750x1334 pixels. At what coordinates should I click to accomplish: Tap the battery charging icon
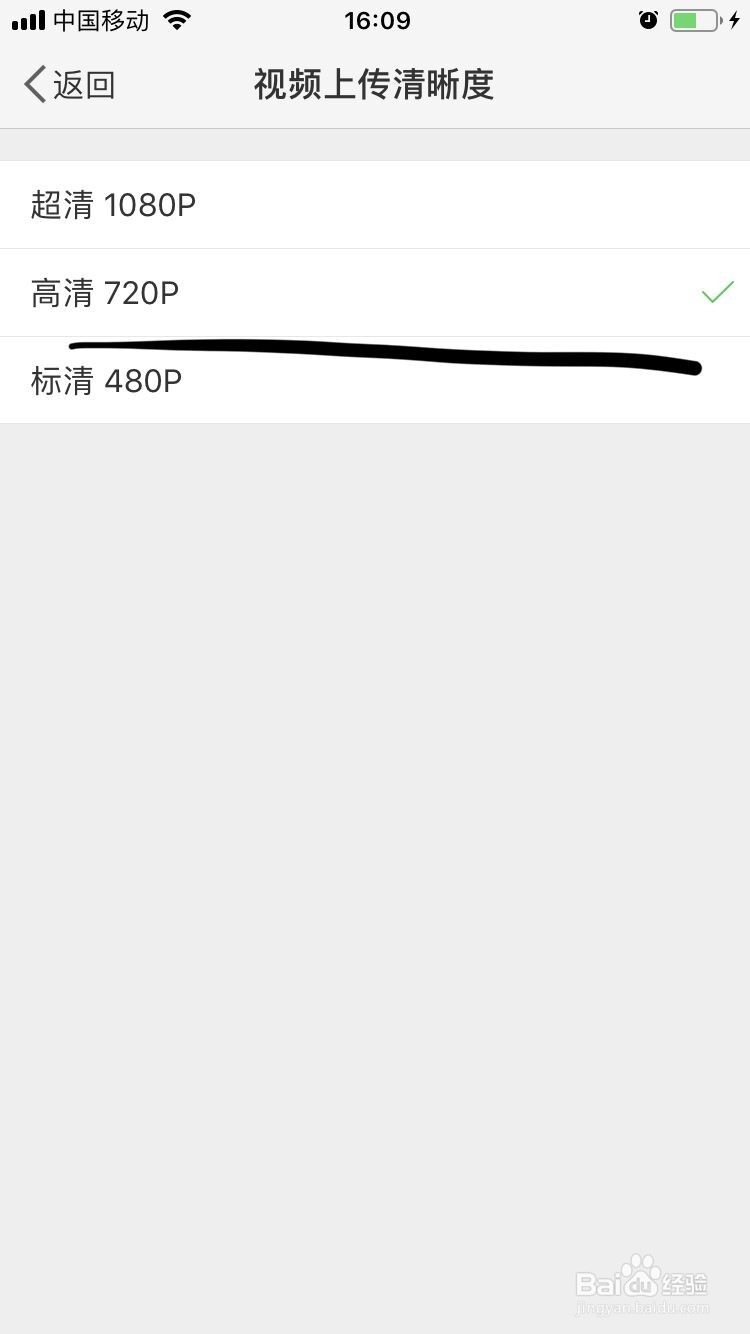click(693, 19)
